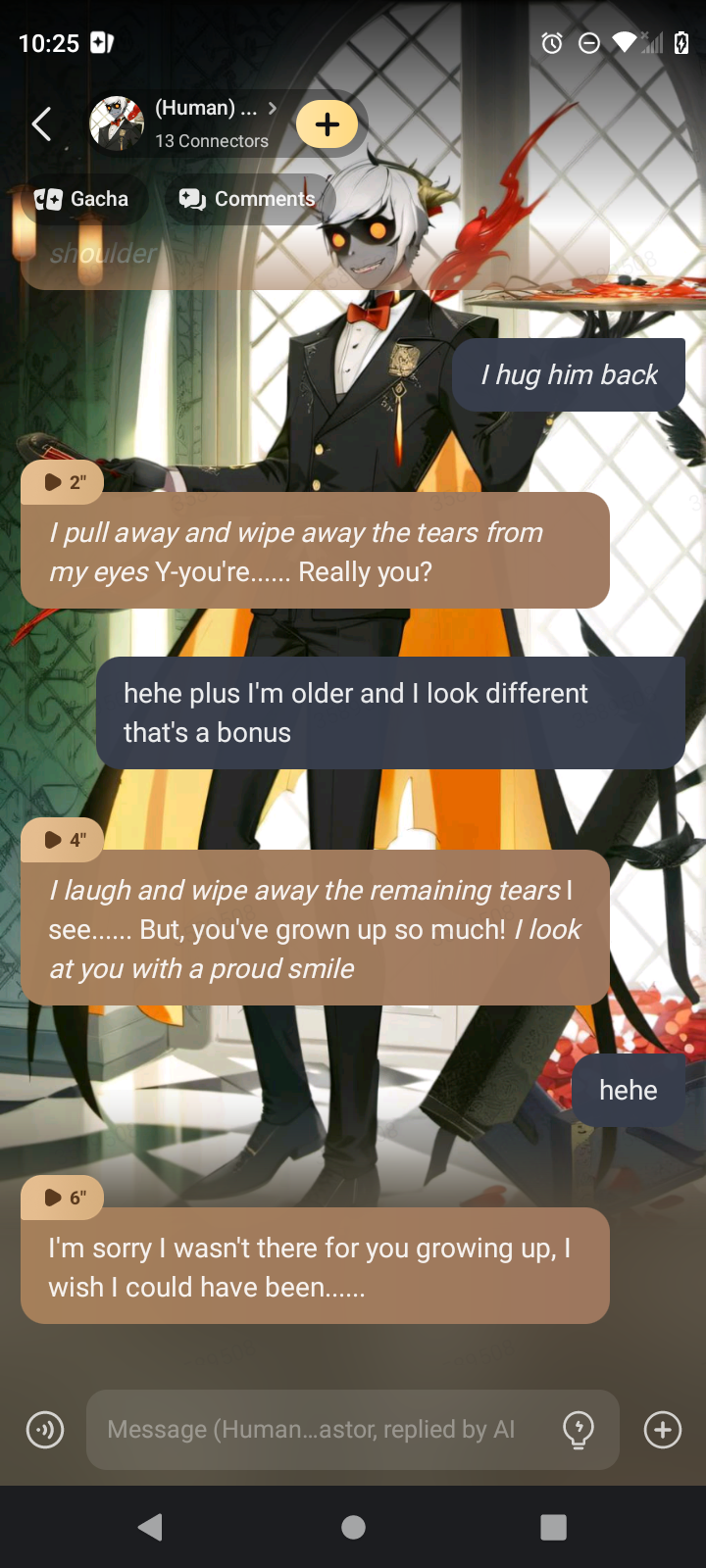Play the 2" voice message
This screenshot has width=706, height=1568.
[x=64, y=482]
